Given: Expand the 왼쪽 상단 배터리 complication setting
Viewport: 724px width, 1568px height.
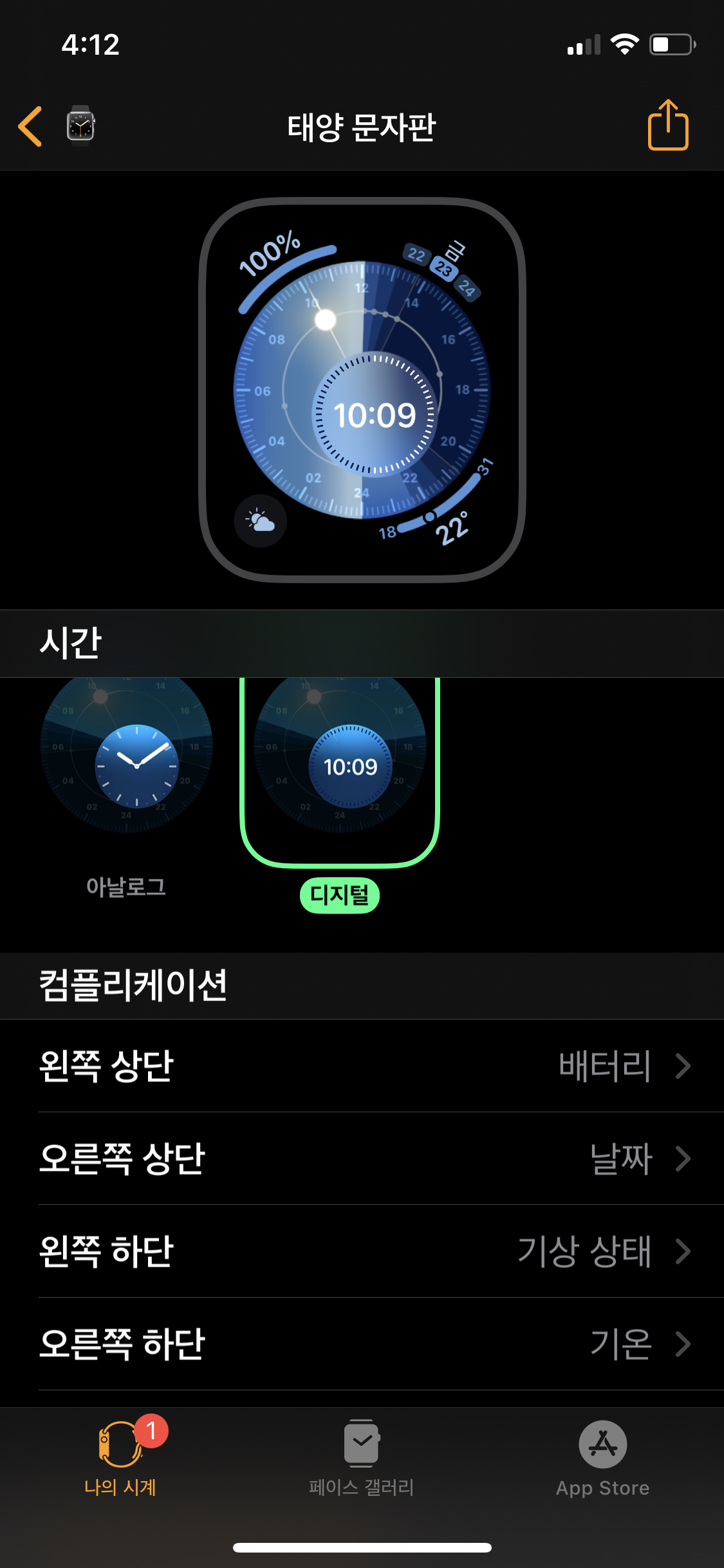Looking at the screenshot, I should pyautogui.click(x=362, y=1066).
